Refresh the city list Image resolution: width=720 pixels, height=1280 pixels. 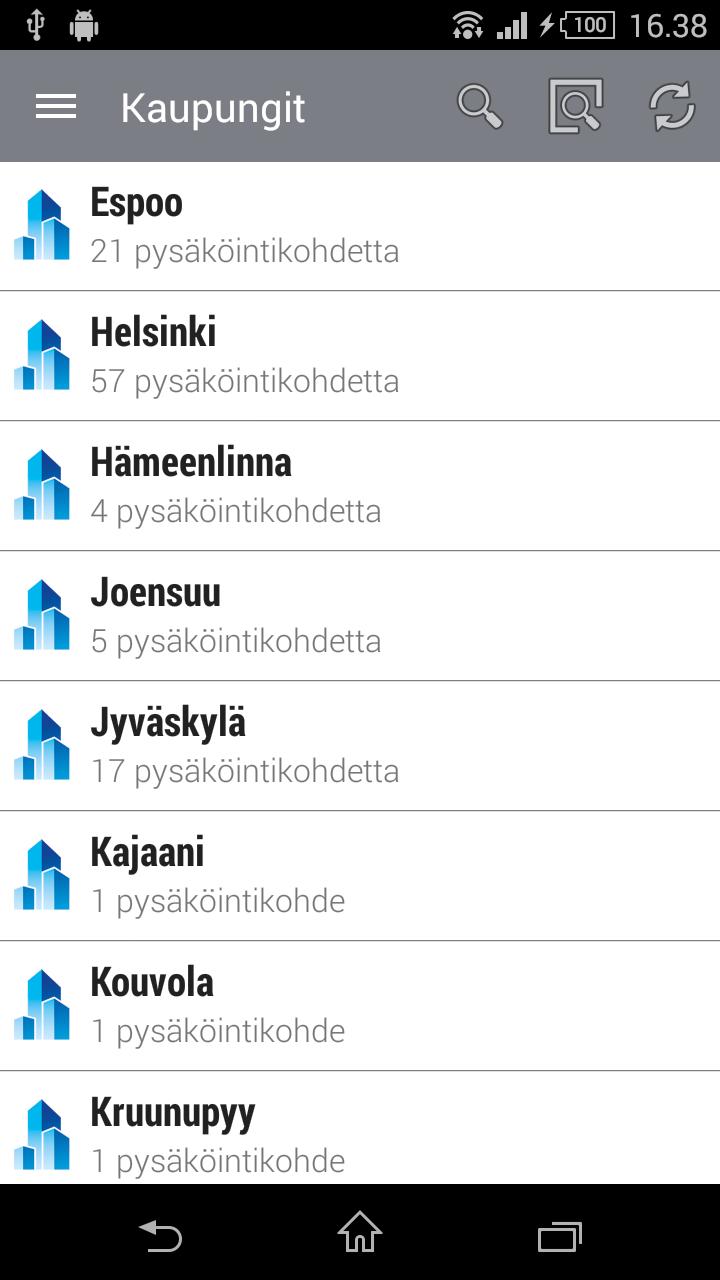(672, 106)
